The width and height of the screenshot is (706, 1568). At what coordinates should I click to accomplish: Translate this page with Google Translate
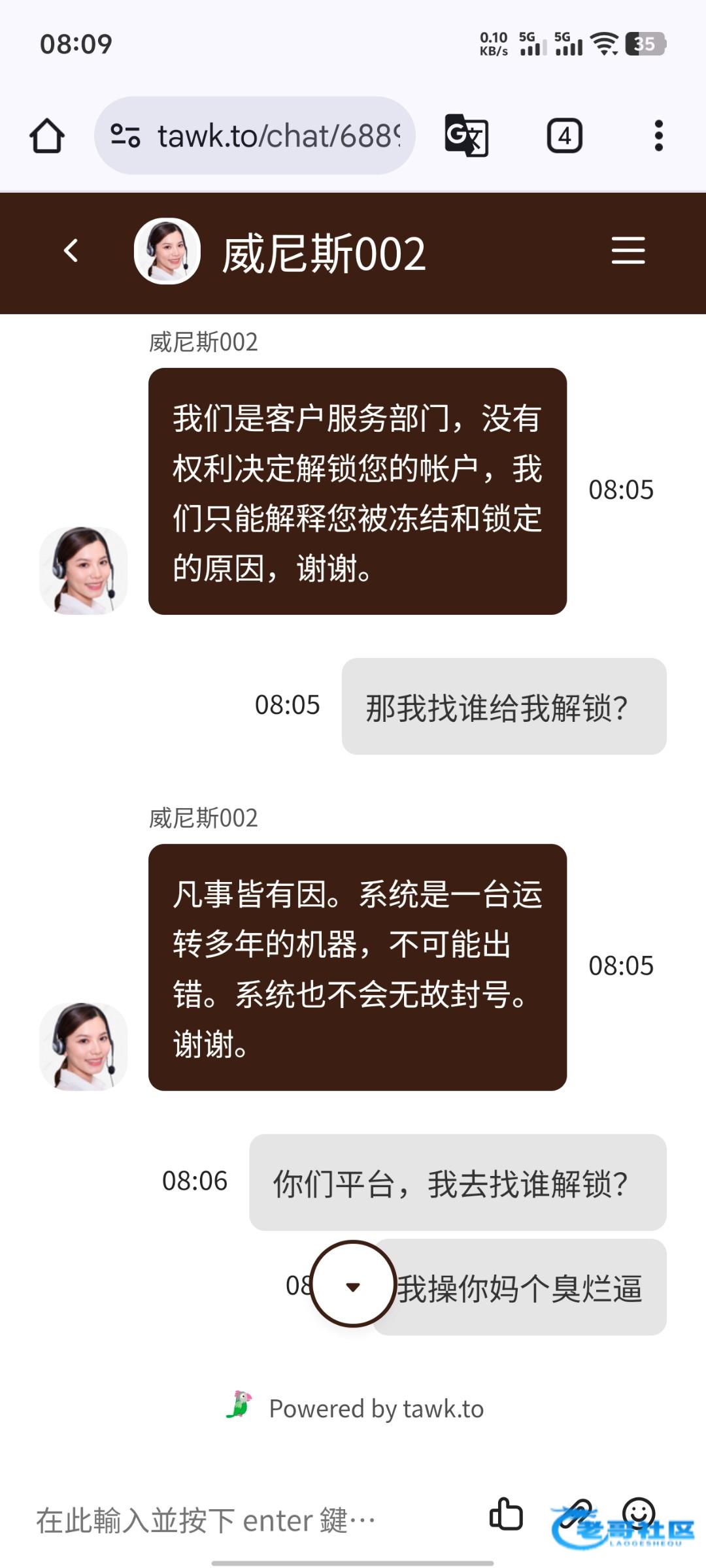coord(466,136)
